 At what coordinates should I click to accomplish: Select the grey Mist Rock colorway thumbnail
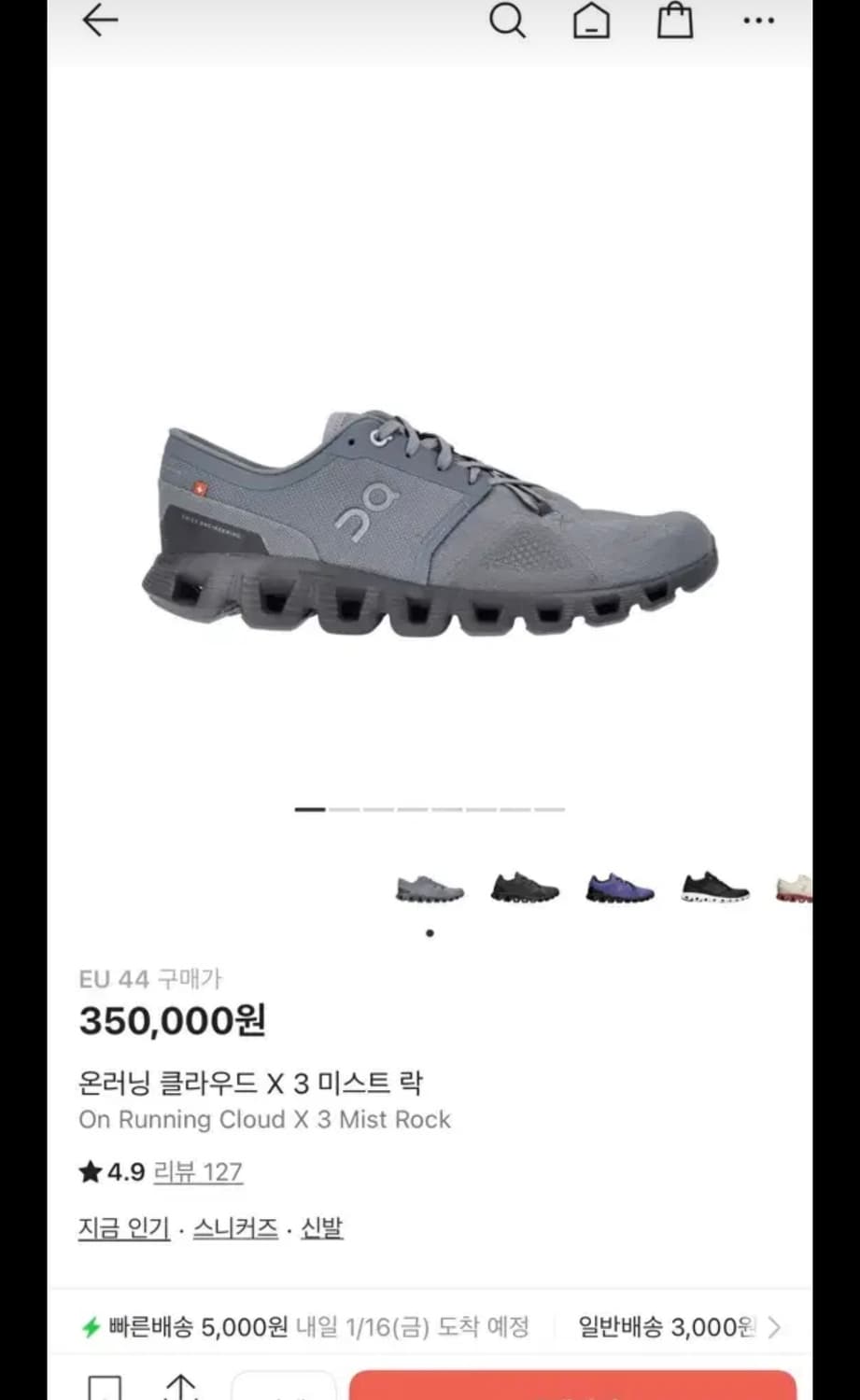pos(429,888)
